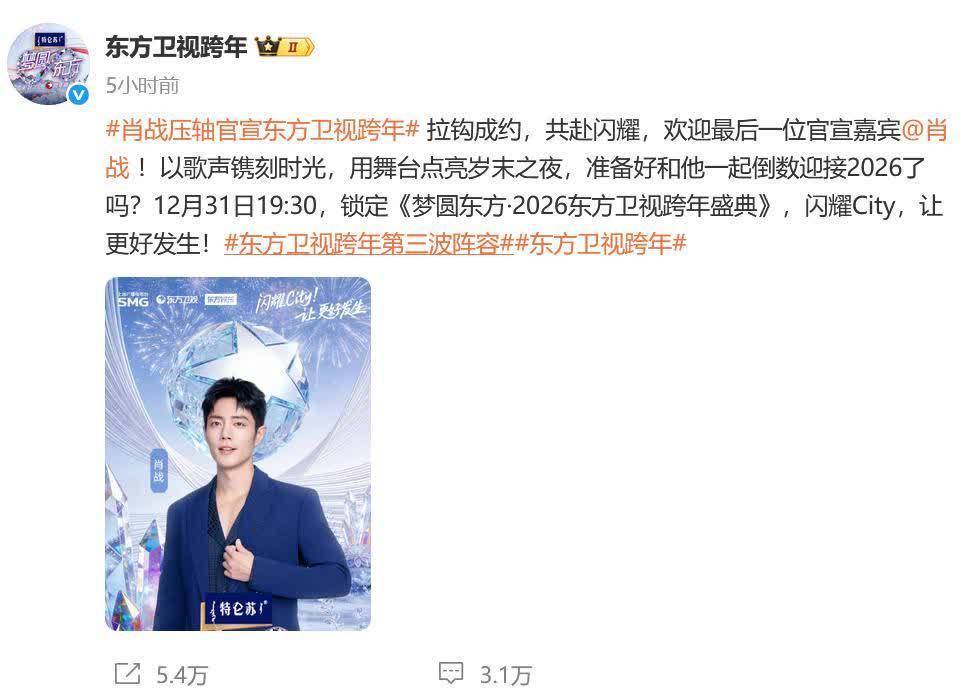This screenshot has width=963, height=697.
Task: Open hashtag #东方卫视跨年第三波阵容#
Action: (368, 243)
